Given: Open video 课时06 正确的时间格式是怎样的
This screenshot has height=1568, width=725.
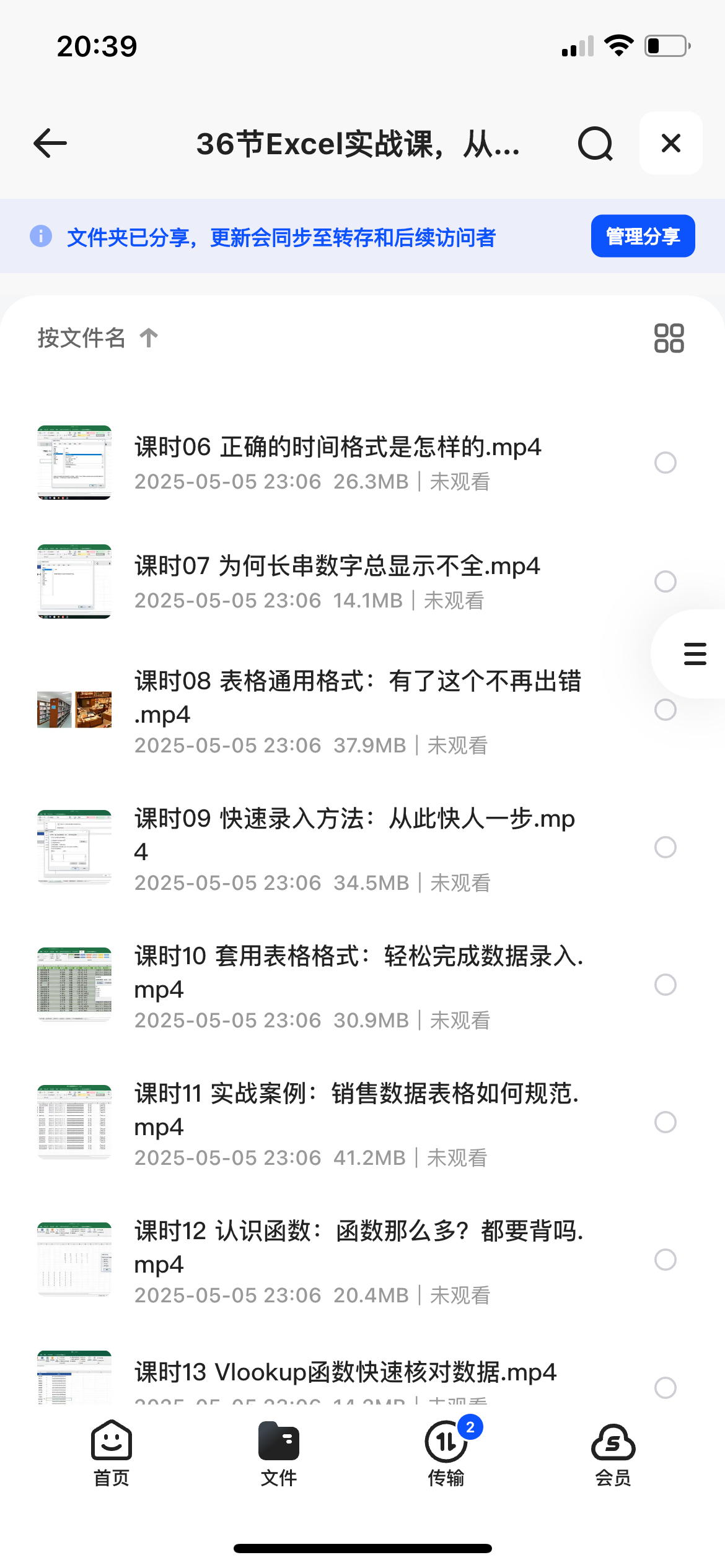Looking at the screenshot, I should coord(338,462).
